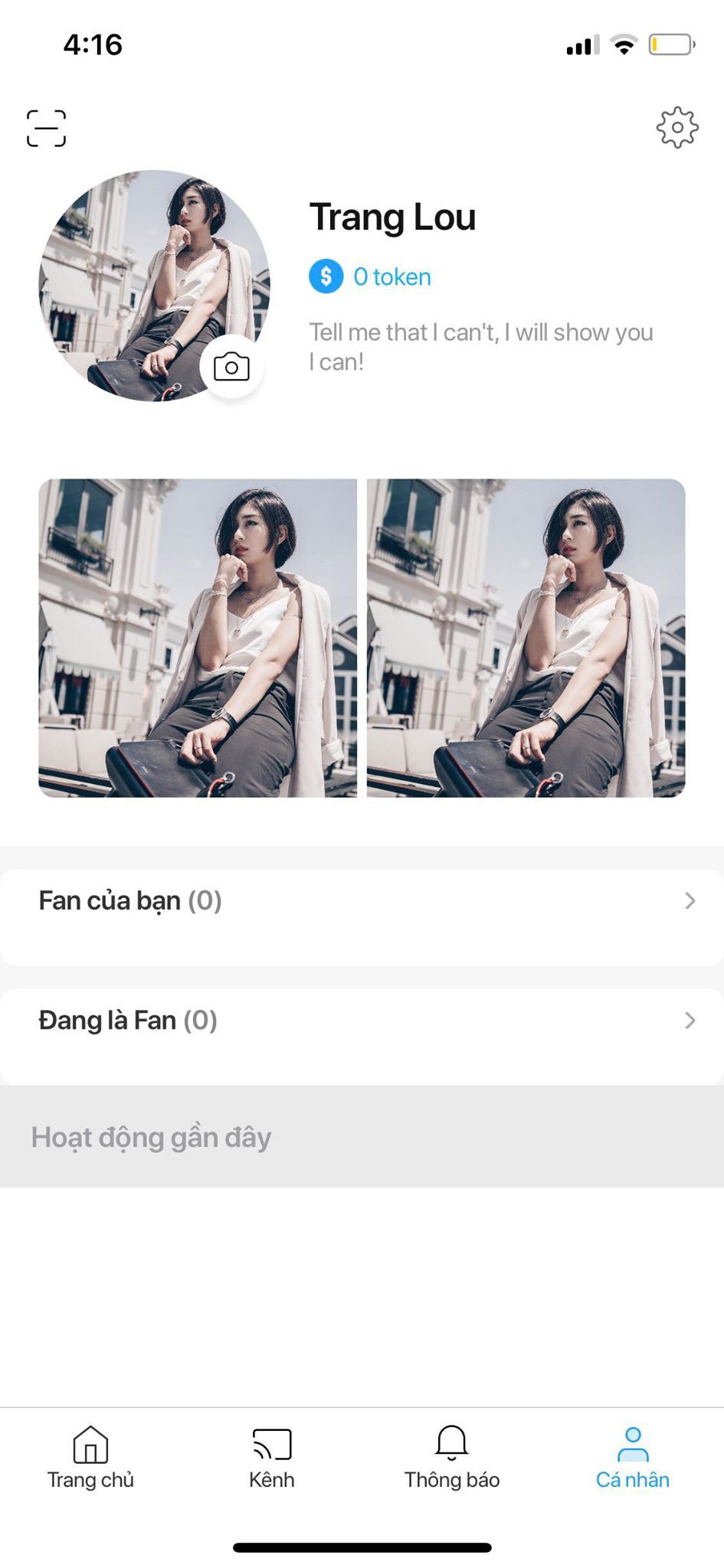Open the Đang là Fan list
The width and height of the screenshot is (724, 1568).
point(362,1021)
